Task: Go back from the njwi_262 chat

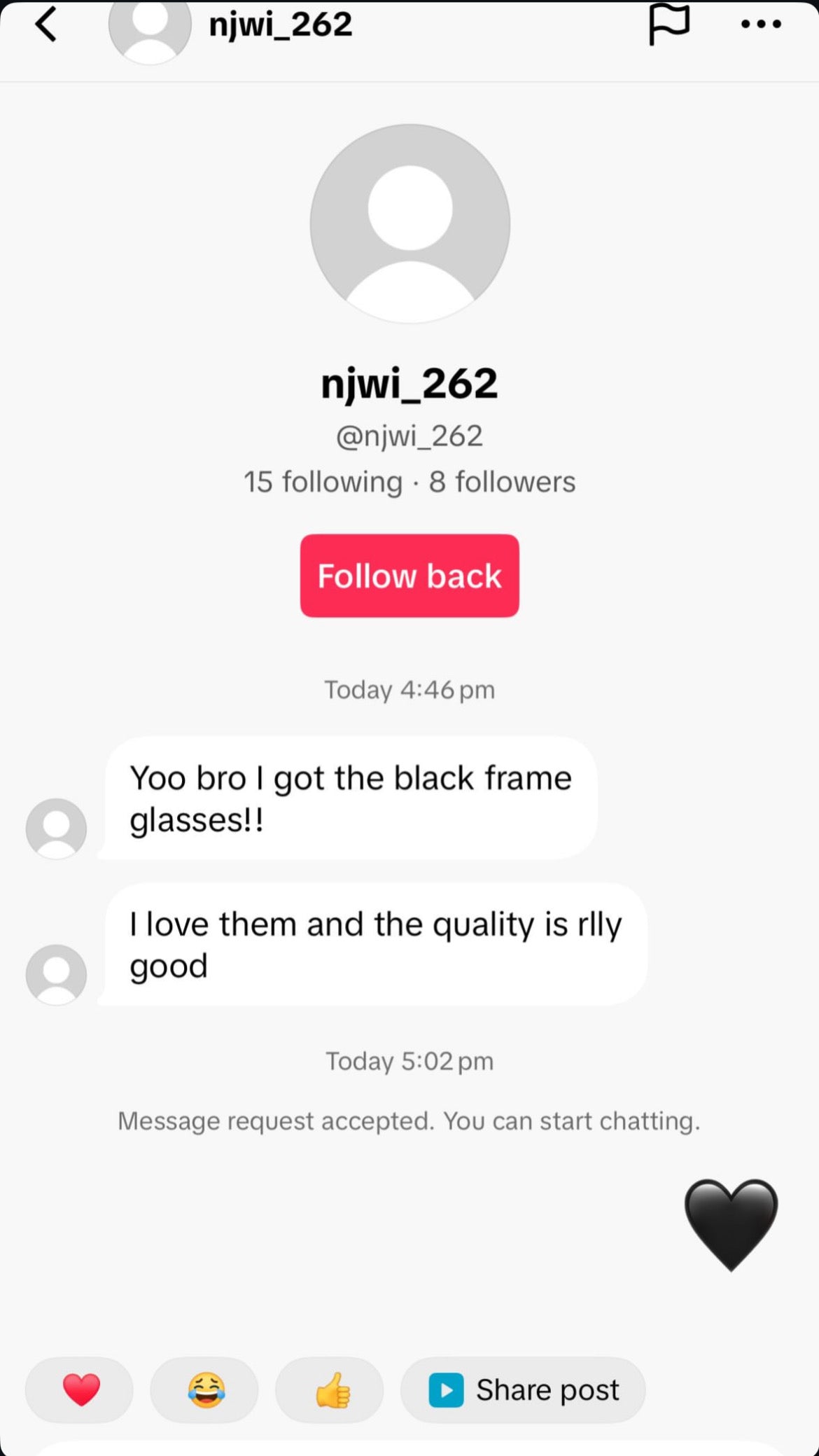Action: tap(46, 25)
